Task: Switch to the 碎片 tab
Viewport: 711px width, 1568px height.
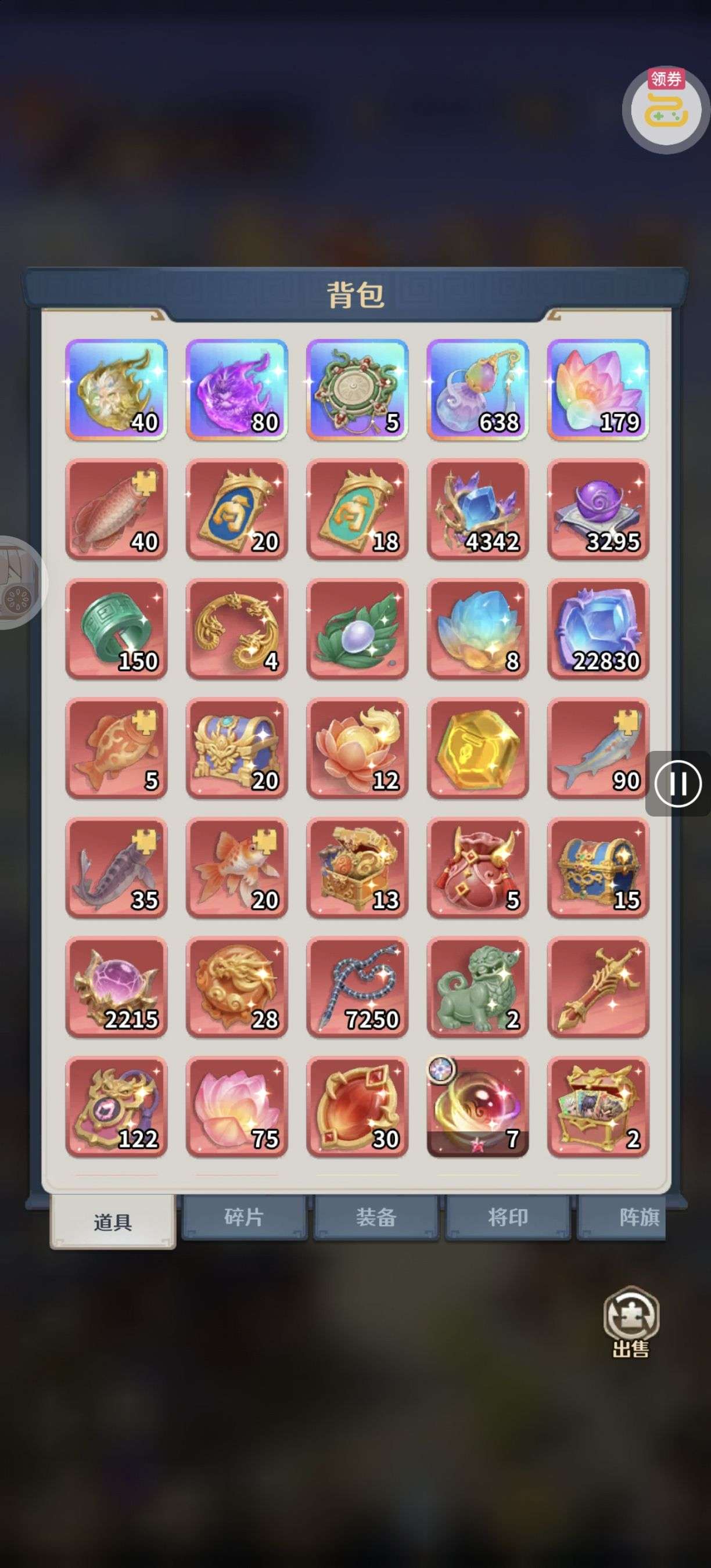Action: point(243,1217)
